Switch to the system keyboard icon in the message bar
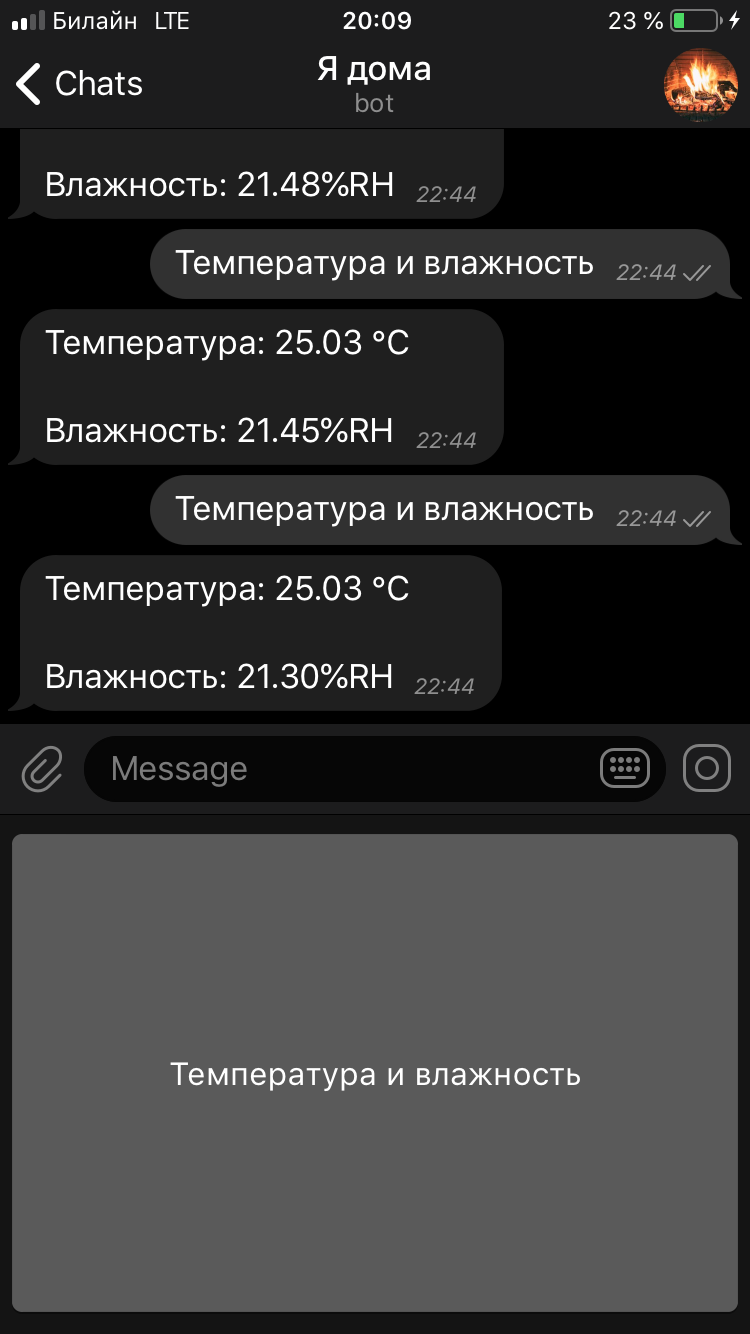Screen dimensions: 750x1334 coord(624,768)
